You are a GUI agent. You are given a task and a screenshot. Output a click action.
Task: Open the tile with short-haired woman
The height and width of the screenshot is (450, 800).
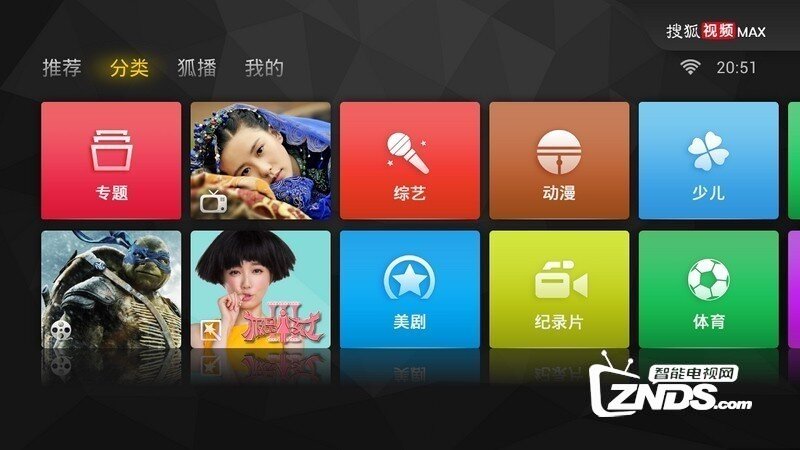(x=260, y=289)
